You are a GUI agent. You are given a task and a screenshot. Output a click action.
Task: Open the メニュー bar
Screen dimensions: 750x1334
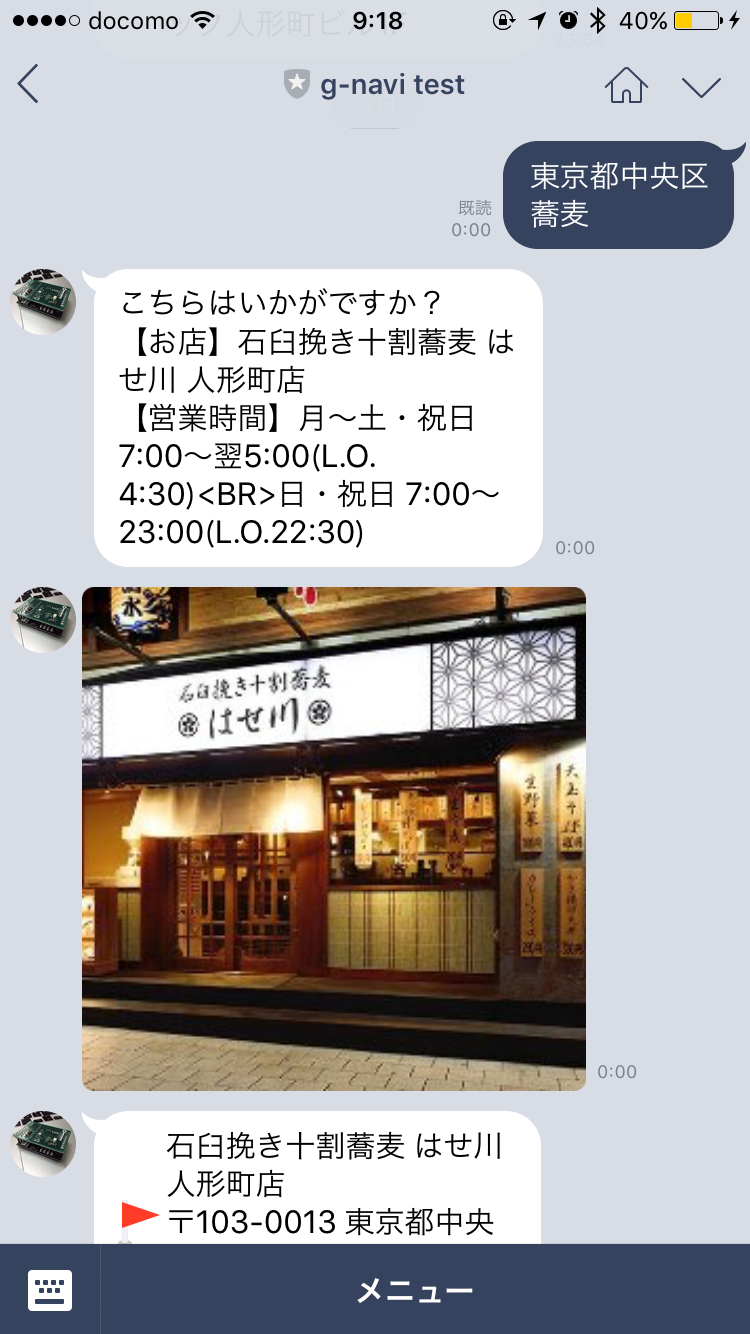coord(415,1290)
